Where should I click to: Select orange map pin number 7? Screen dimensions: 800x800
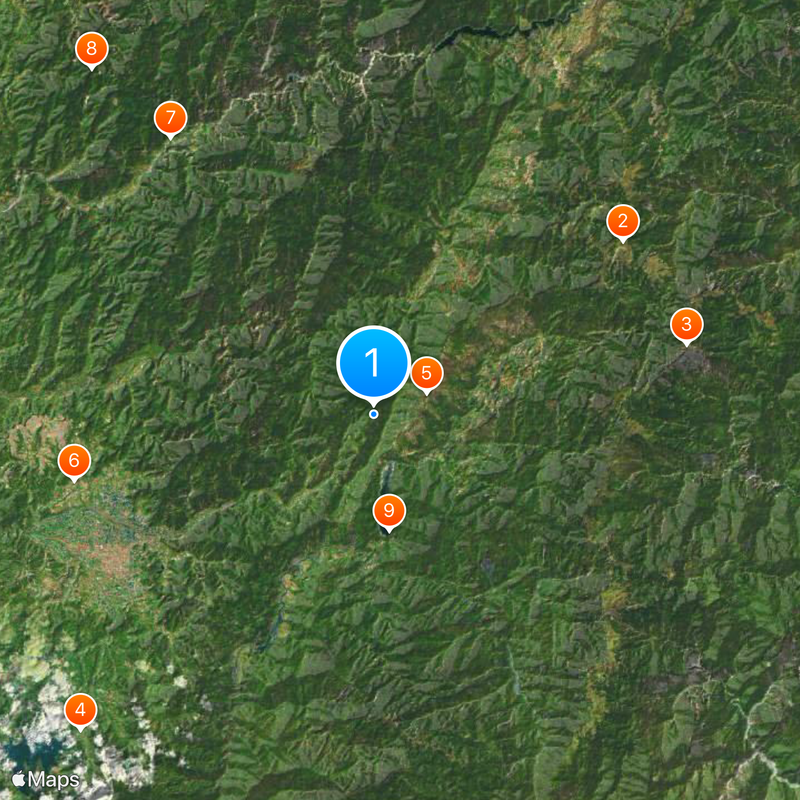tap(170, 119)
